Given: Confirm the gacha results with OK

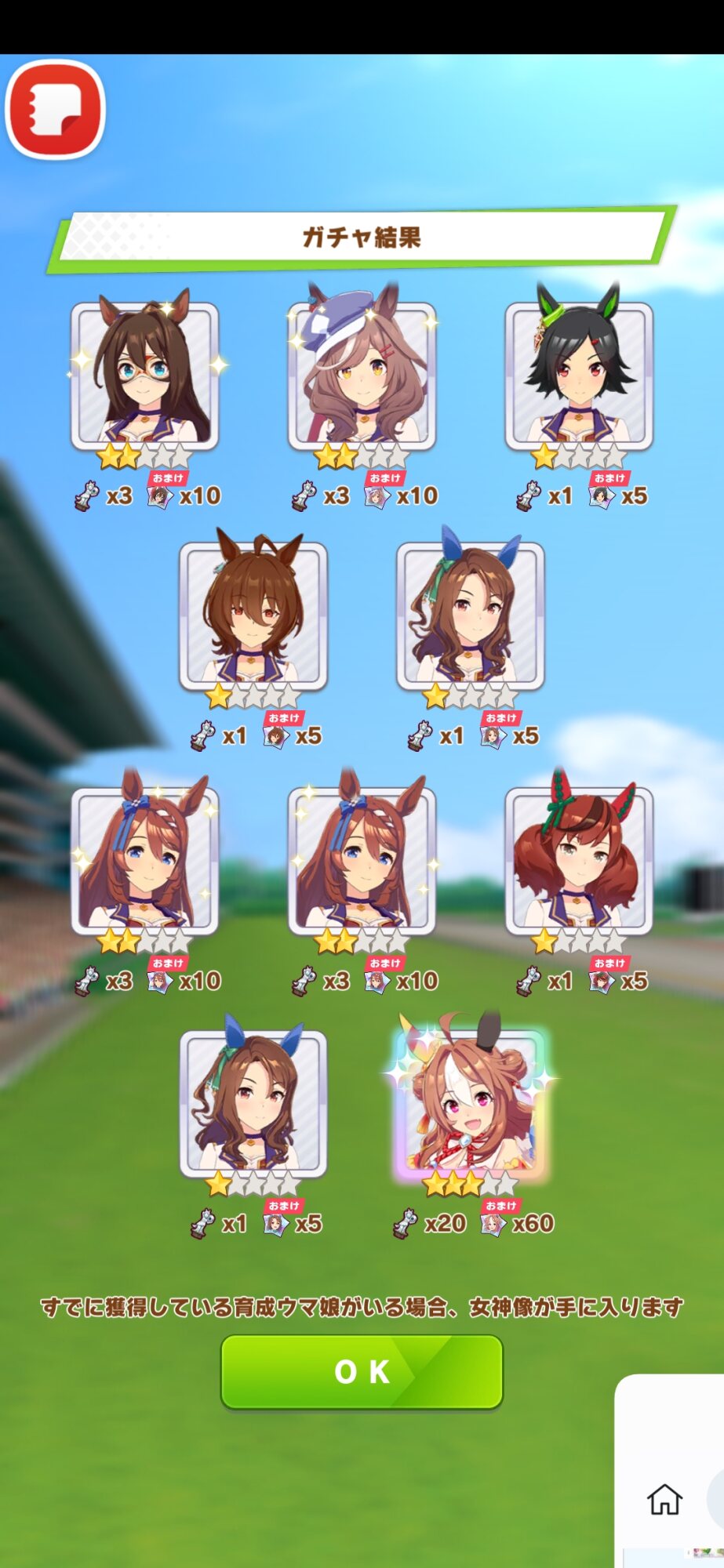Looking at the screenshot, I should [362, 1371].
